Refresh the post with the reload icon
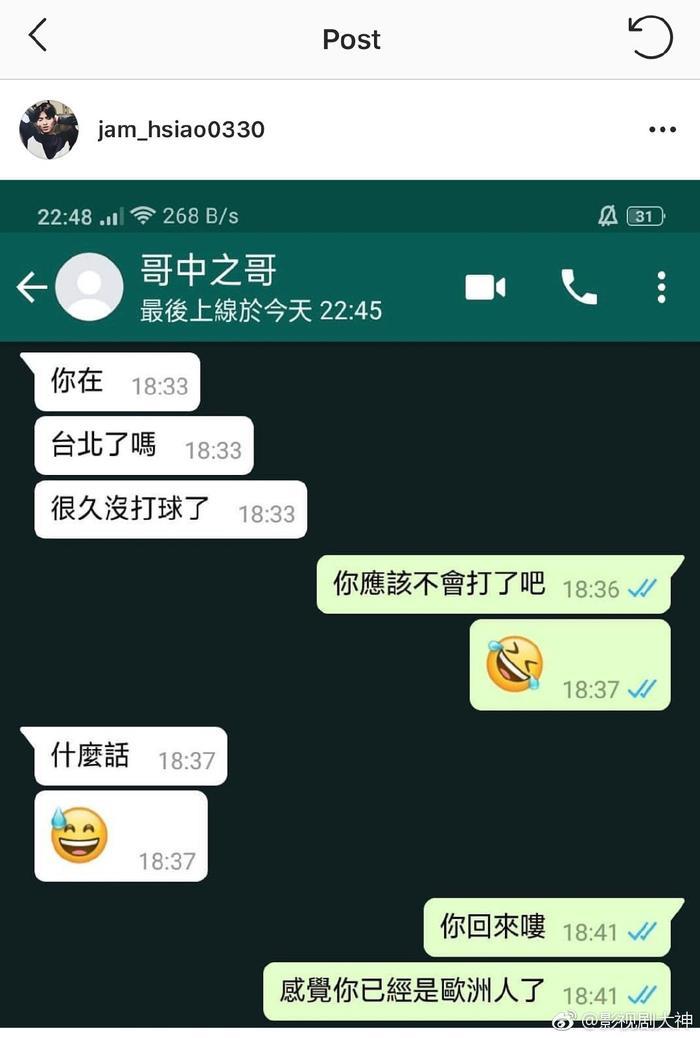This screenshot has height=1038, width=700. coord(650,38)
